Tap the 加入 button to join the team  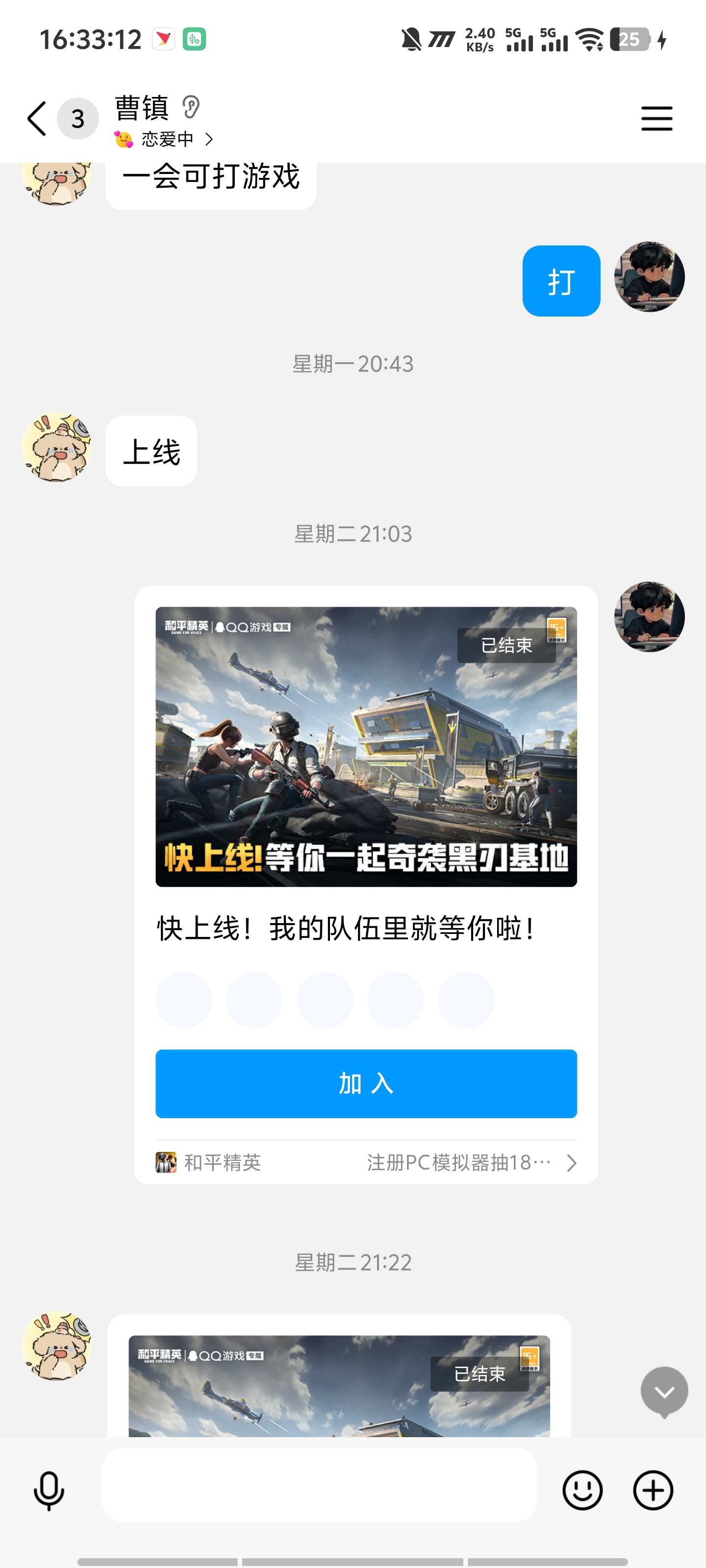[x=365, y=1083]
